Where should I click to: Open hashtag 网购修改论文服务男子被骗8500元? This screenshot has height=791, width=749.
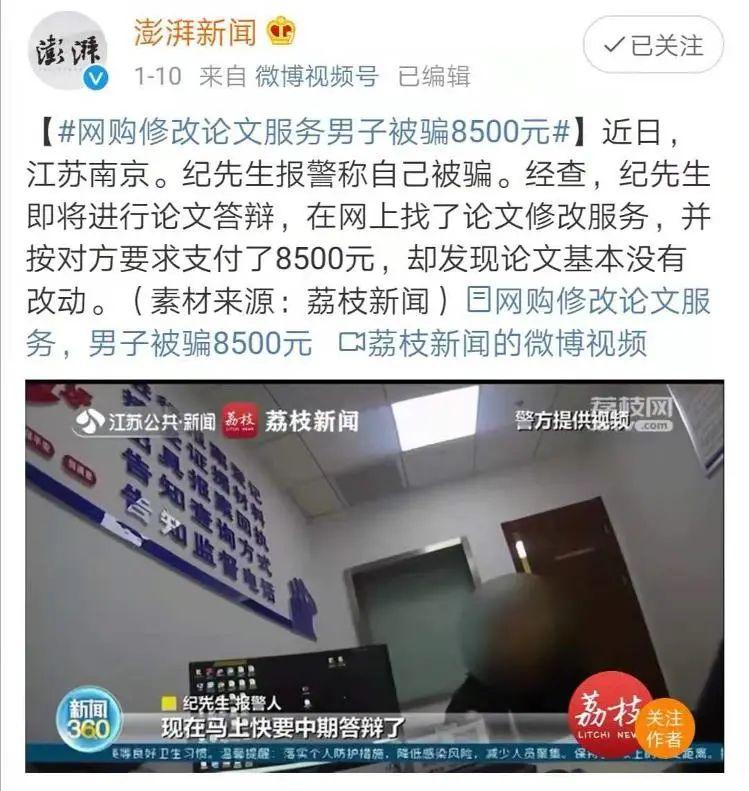315,132
